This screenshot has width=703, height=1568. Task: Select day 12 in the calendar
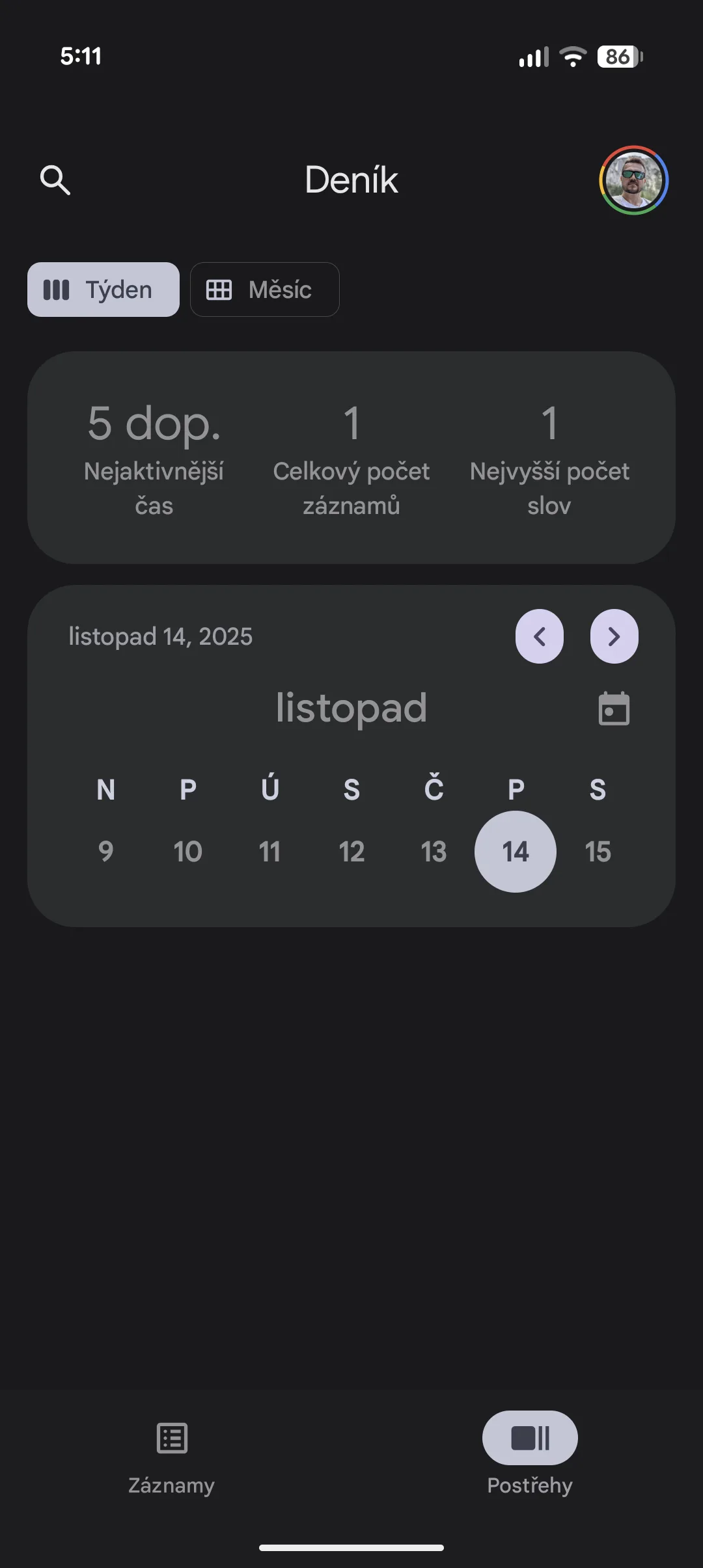(351, 852)
